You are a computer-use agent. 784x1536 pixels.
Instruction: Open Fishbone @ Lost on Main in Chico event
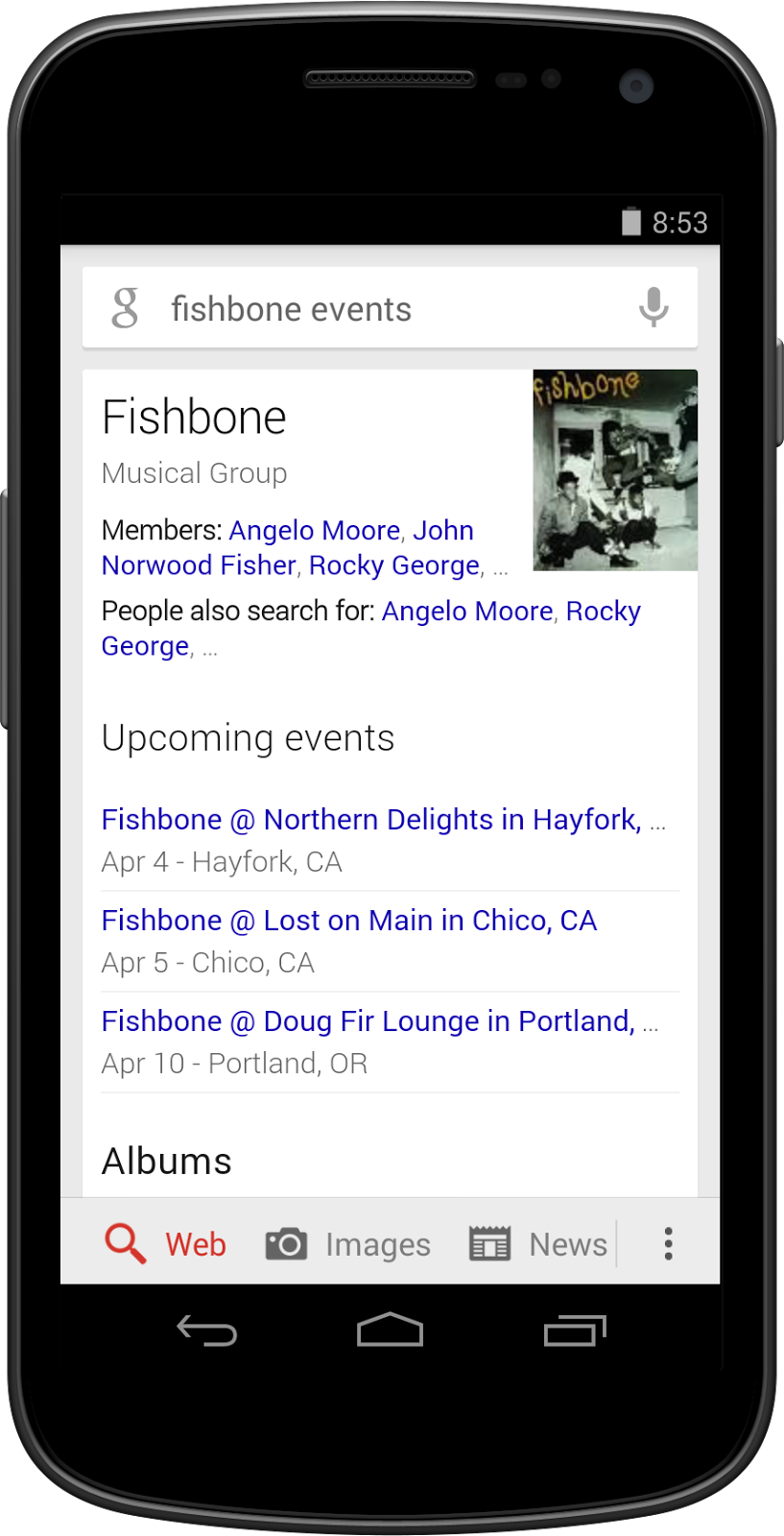(x=349, y=921)
